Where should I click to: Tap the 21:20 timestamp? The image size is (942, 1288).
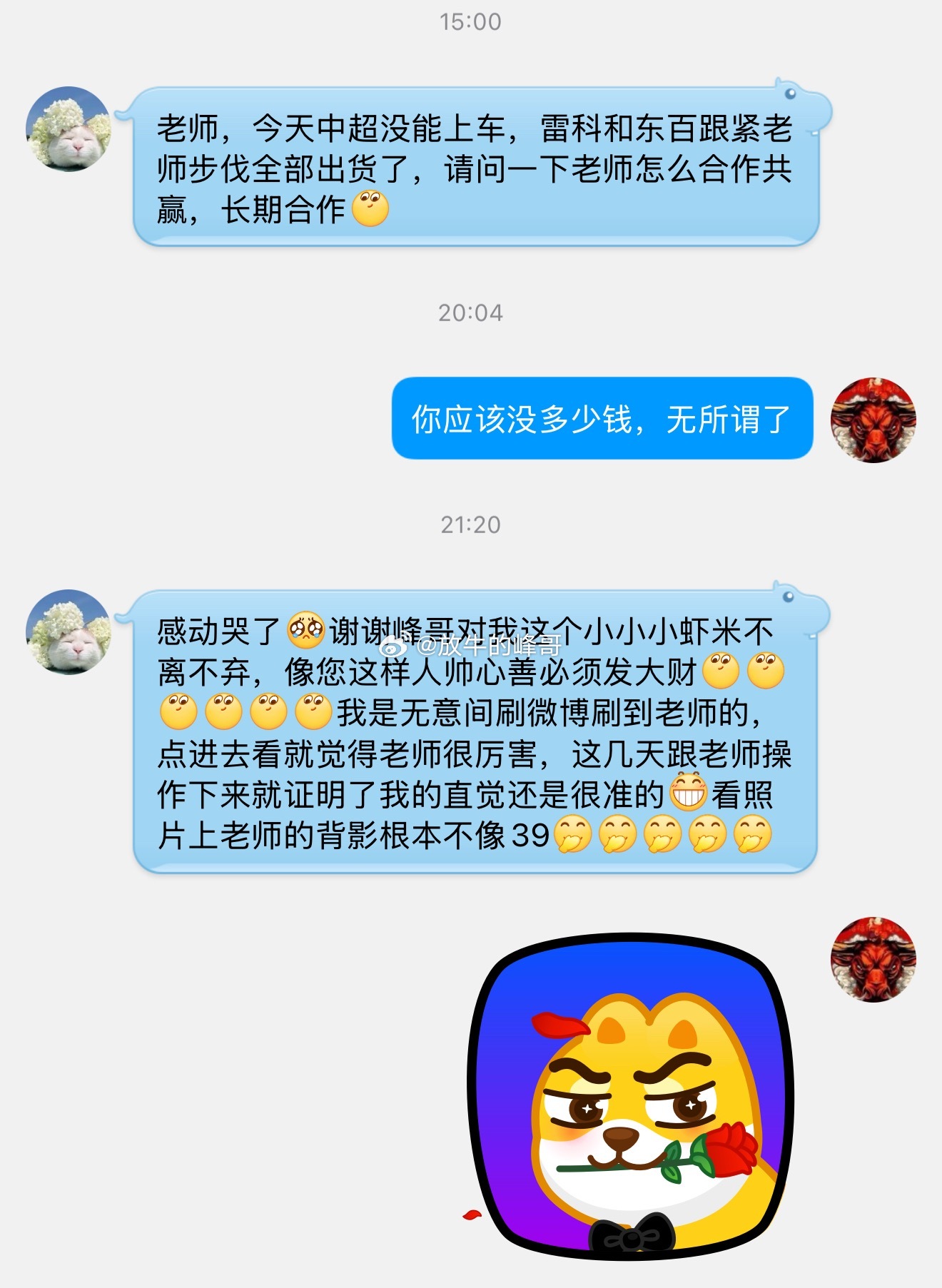click(x=471, y=523)
